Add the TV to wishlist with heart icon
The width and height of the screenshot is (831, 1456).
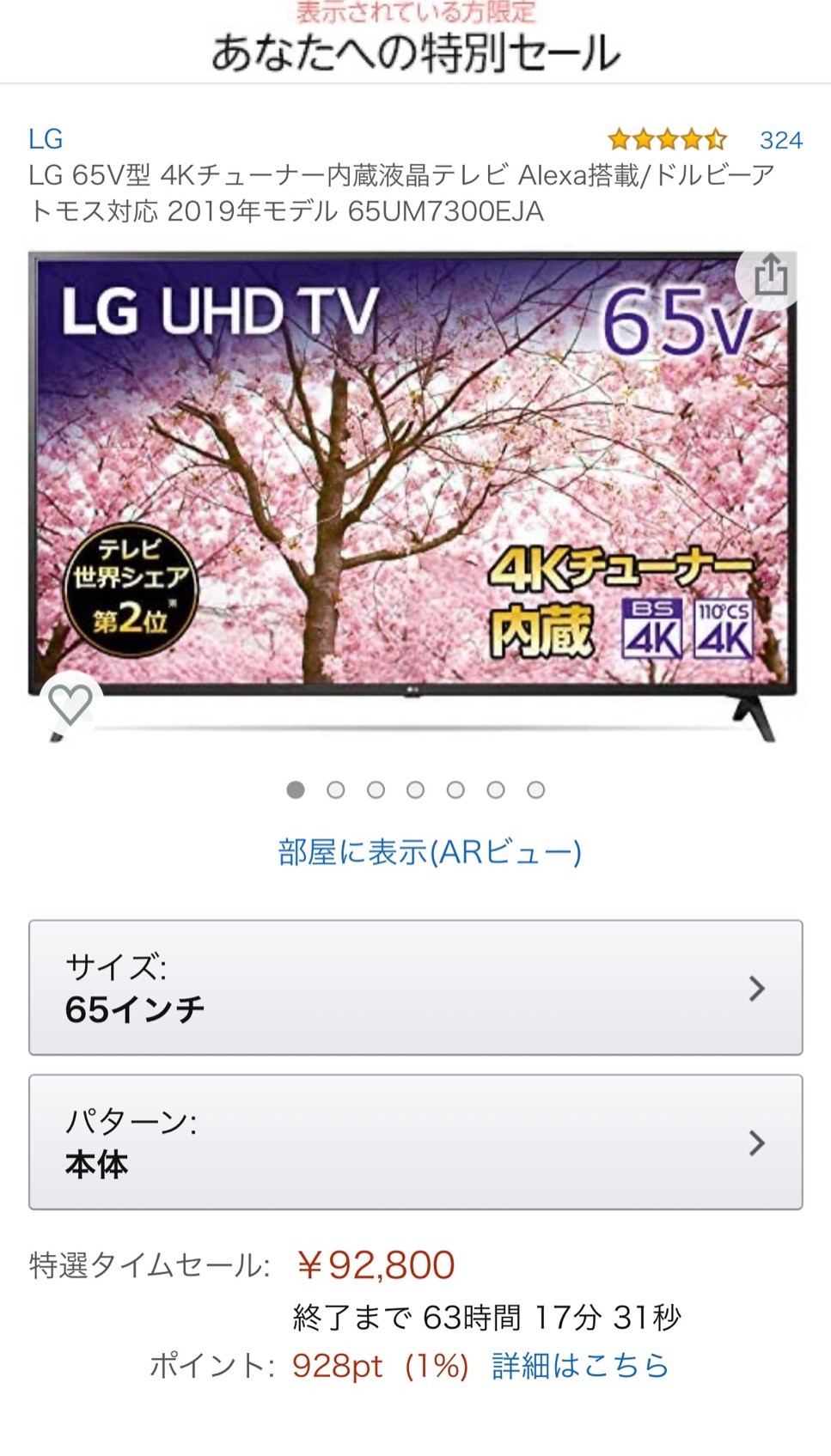pos(70,704)
